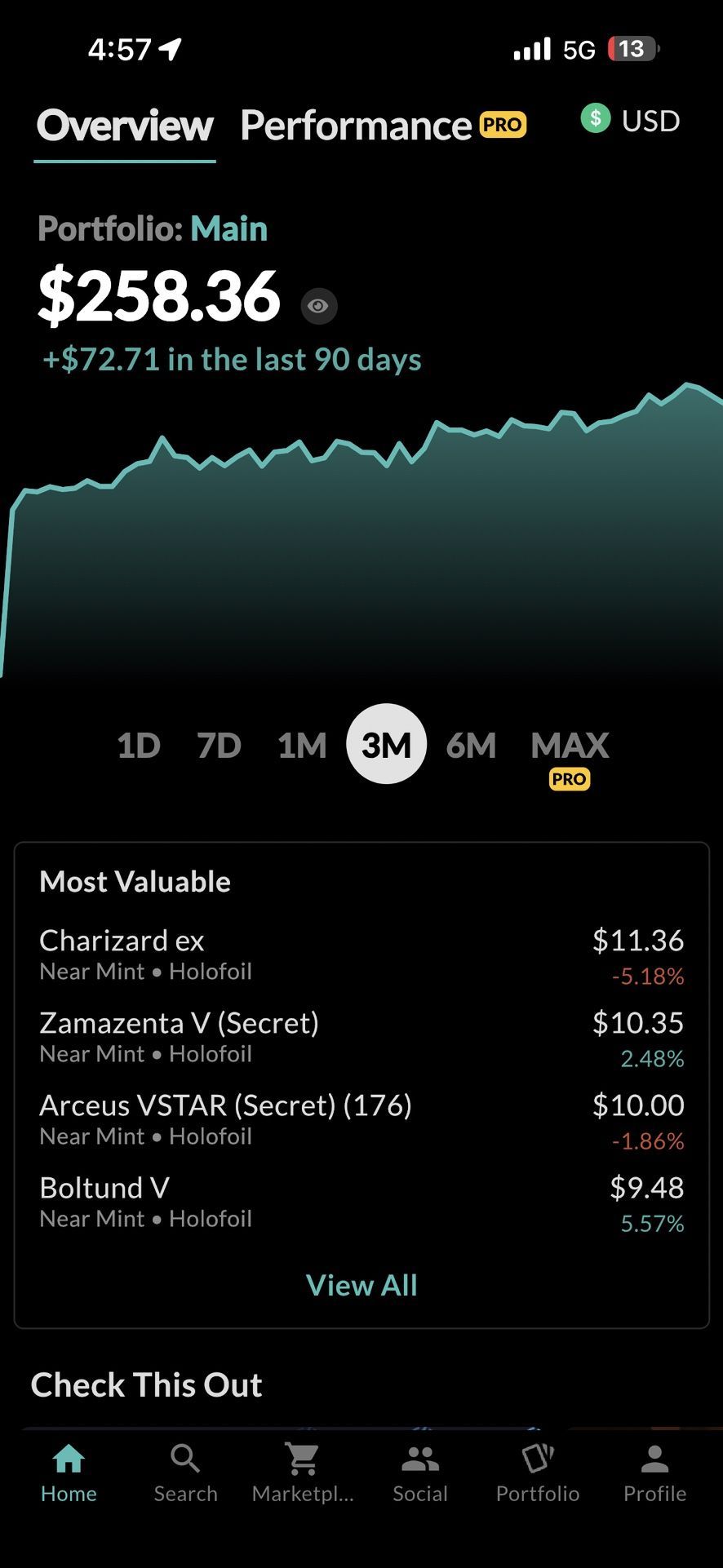This screenshot has width=723, height=1568.
Task: Open the Marketplace tab
Action: 303,1473
